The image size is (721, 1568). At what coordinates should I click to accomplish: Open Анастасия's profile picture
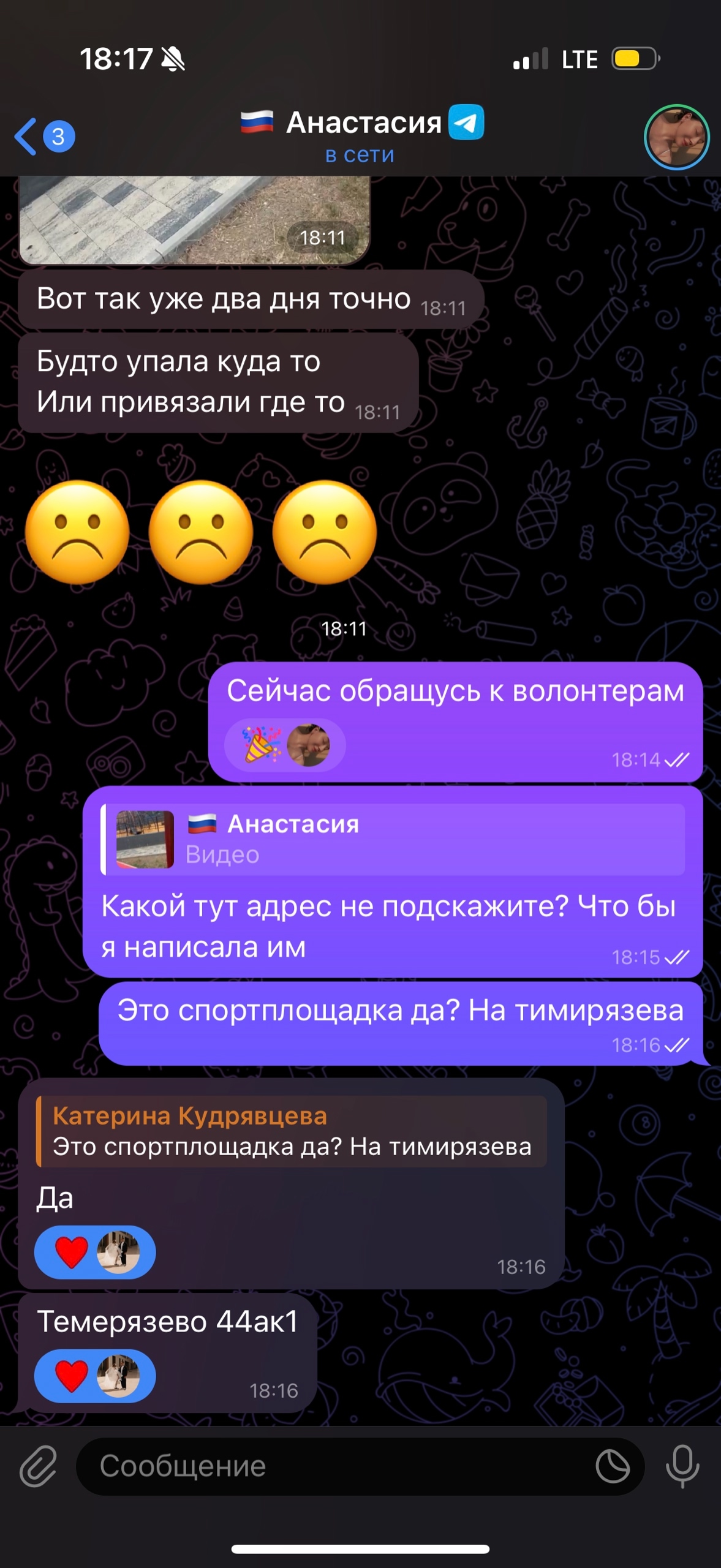pos(676,137)
